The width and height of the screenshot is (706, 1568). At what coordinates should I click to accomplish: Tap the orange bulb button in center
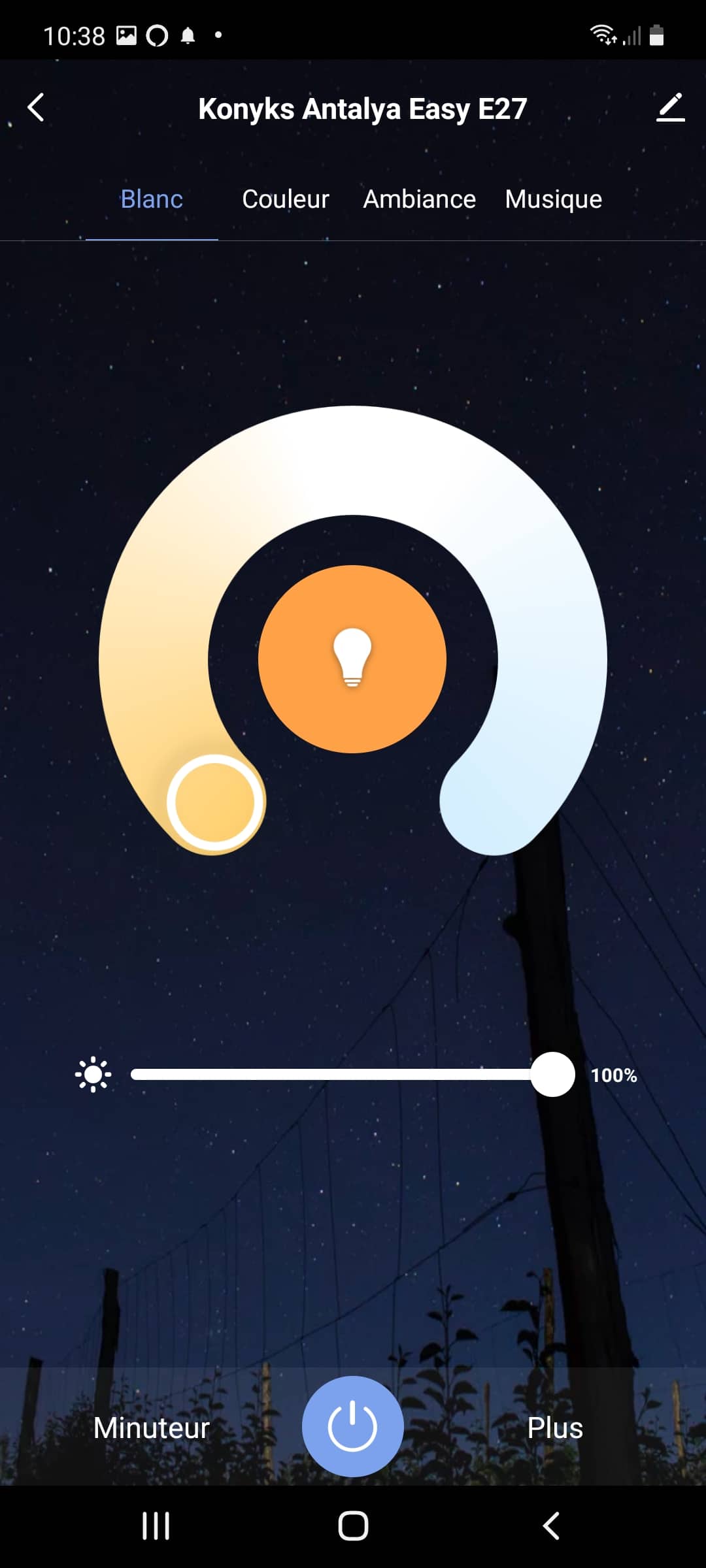pos(352,659)
